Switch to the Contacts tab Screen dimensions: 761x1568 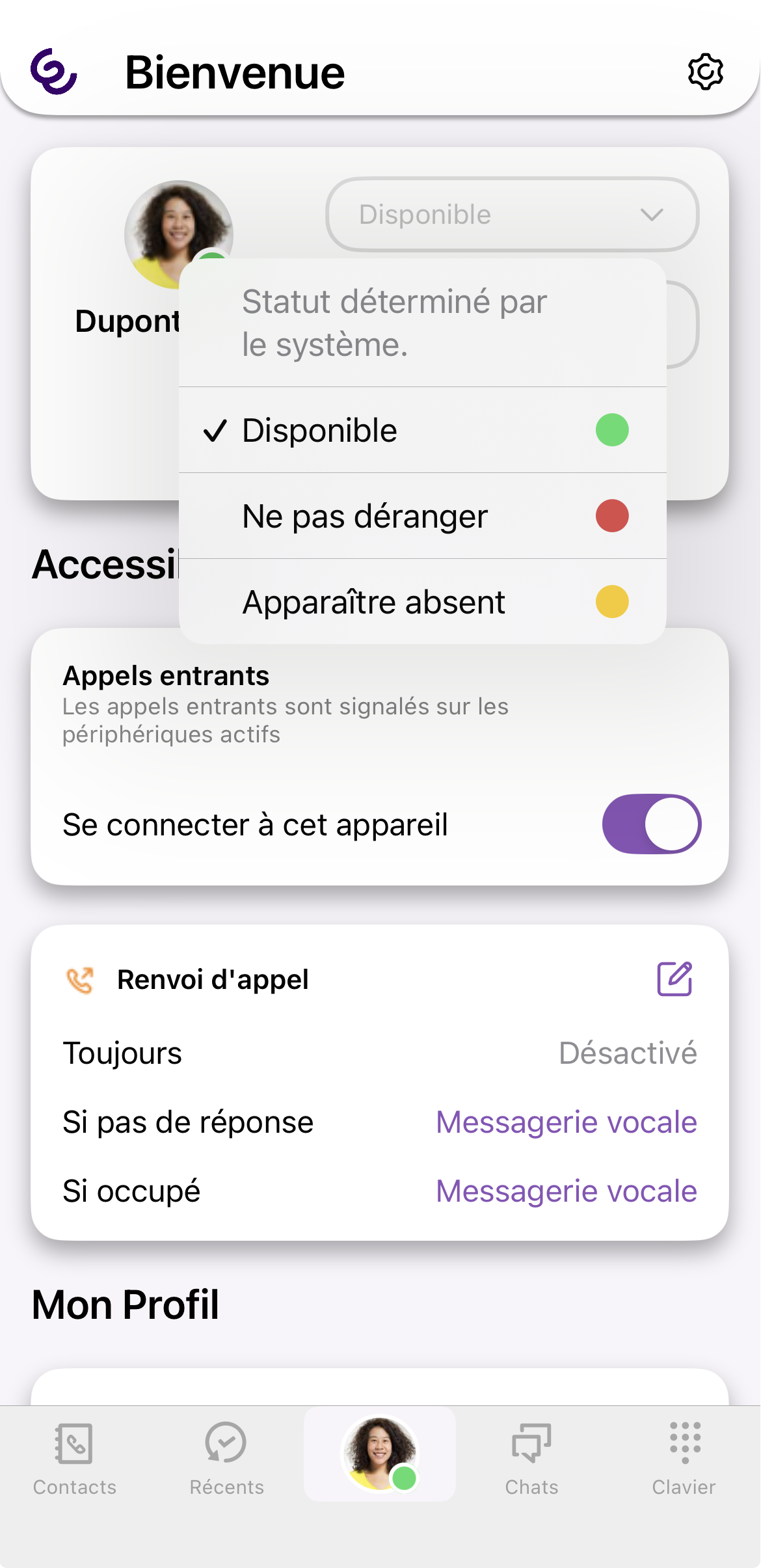[x=75, y=1457]
